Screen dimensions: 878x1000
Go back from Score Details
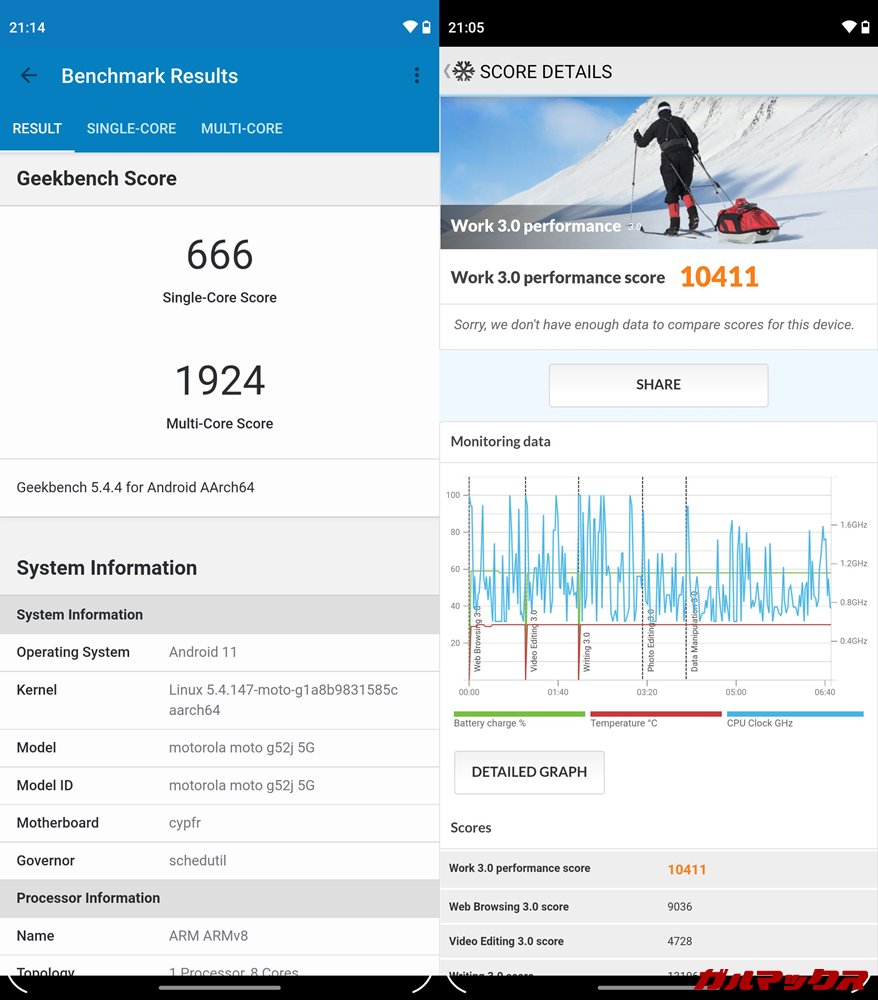click(x=449, y=72)
